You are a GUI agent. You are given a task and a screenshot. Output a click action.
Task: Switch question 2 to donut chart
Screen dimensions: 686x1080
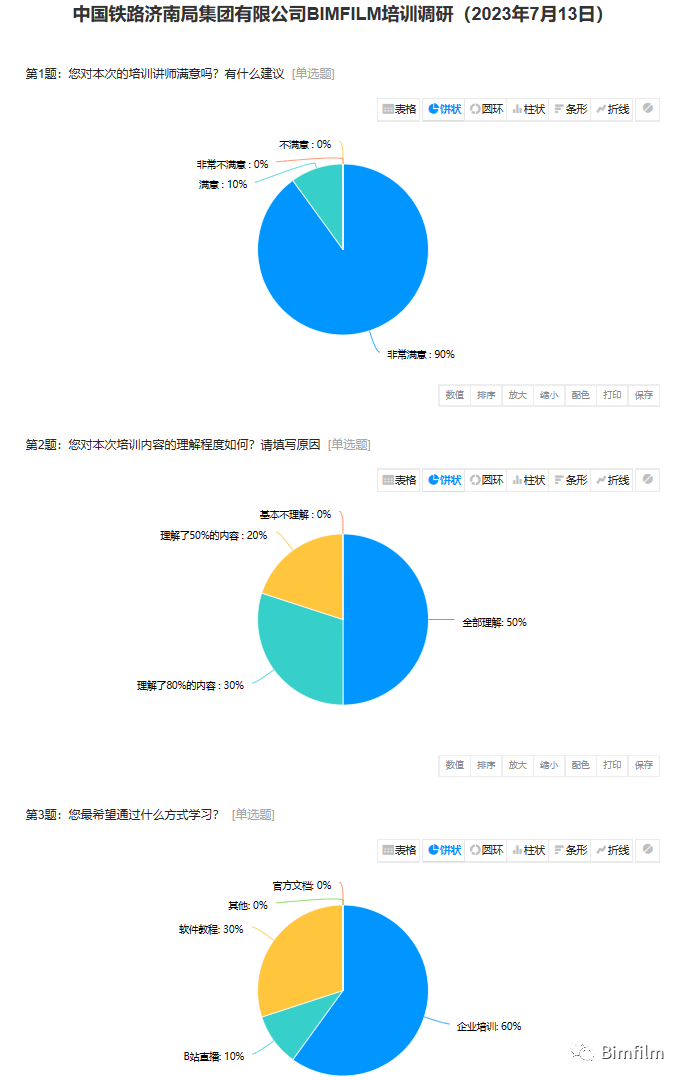pos(486,480)
